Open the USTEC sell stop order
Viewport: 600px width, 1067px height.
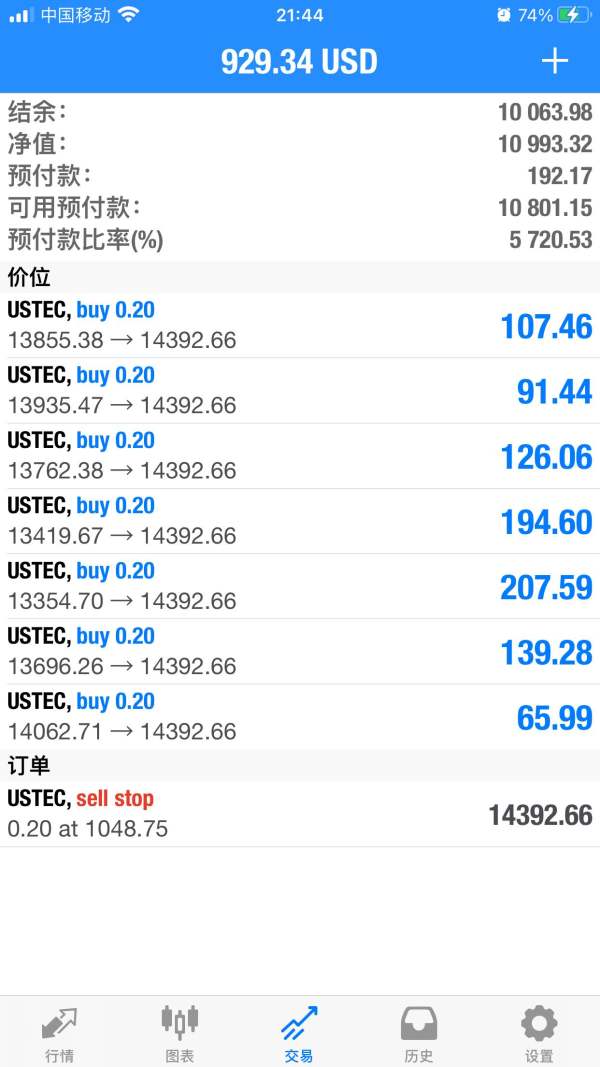(x=300, y=813)
